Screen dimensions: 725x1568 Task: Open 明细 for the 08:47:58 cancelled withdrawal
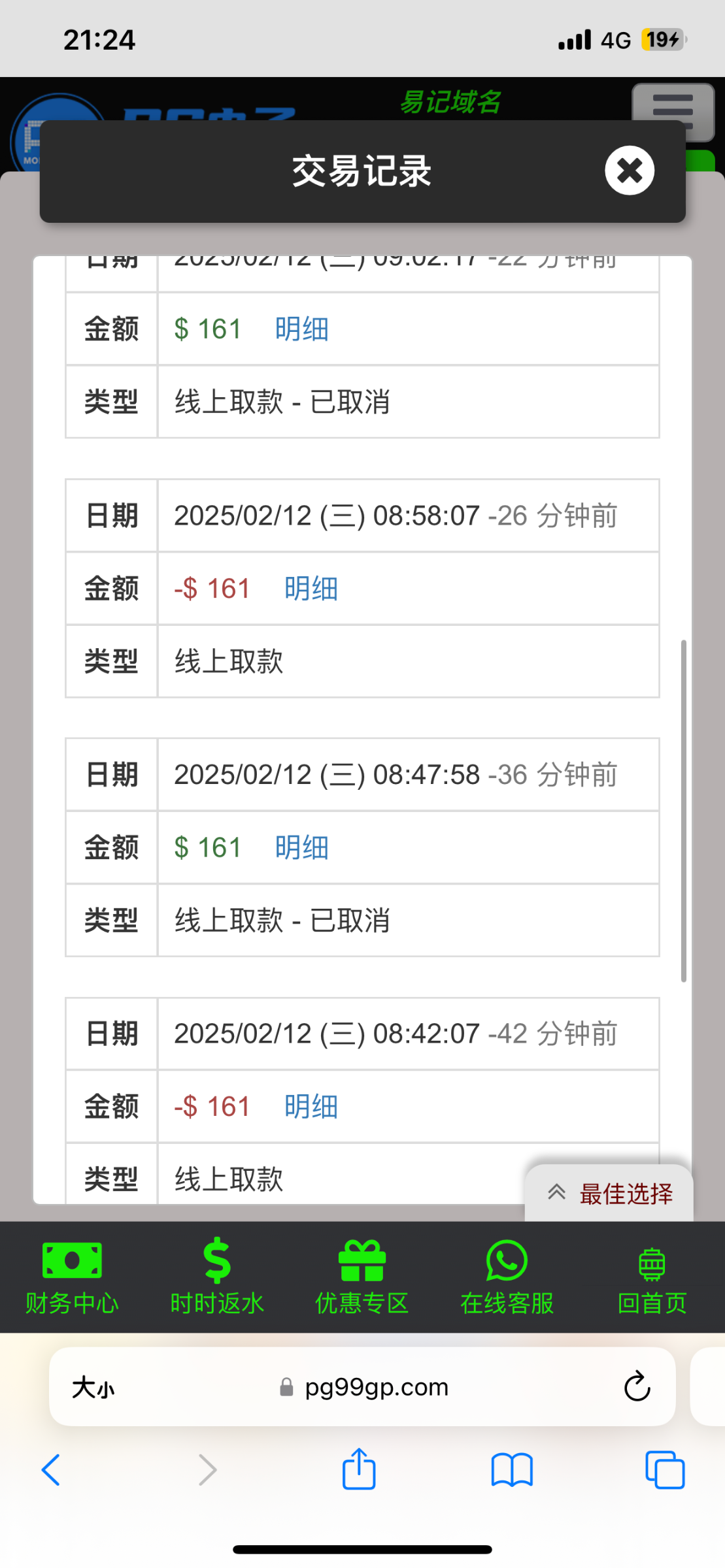coord(302,848)
